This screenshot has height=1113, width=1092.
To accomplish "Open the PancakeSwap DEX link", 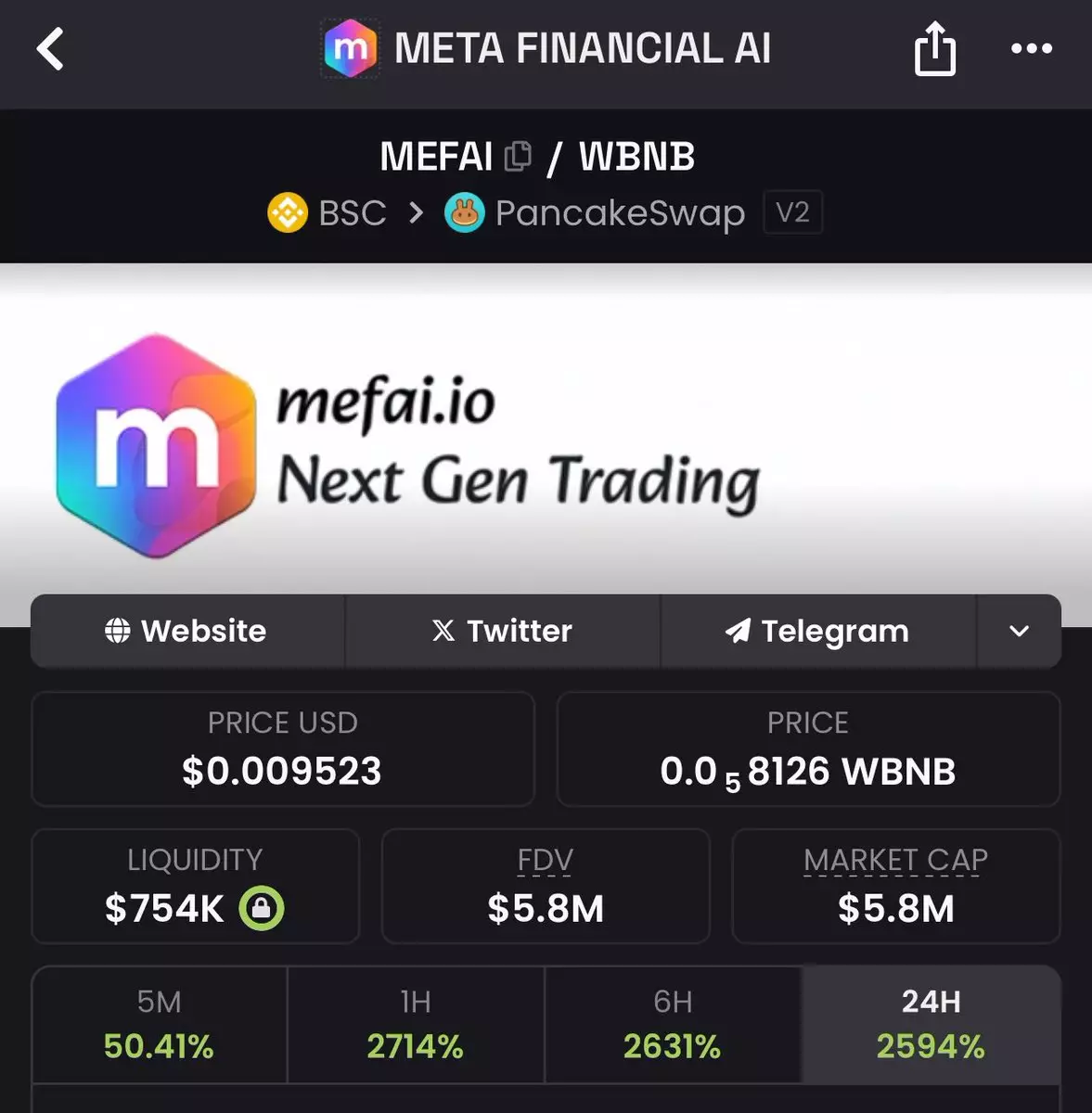I will [596, 213].
